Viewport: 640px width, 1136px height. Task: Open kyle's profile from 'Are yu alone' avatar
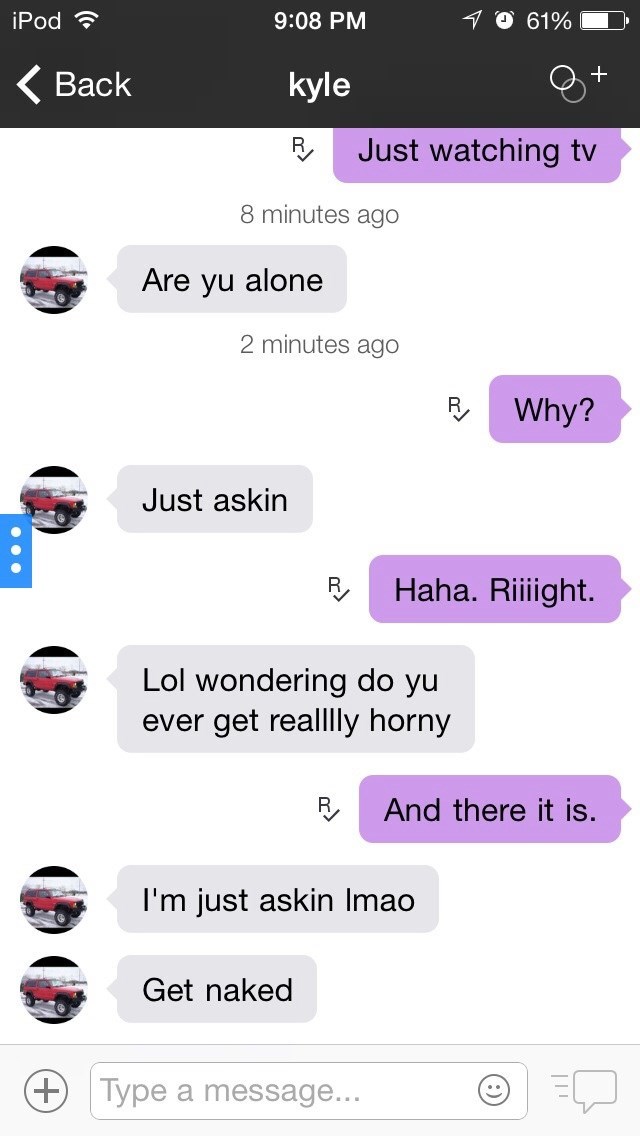[54, 280]
